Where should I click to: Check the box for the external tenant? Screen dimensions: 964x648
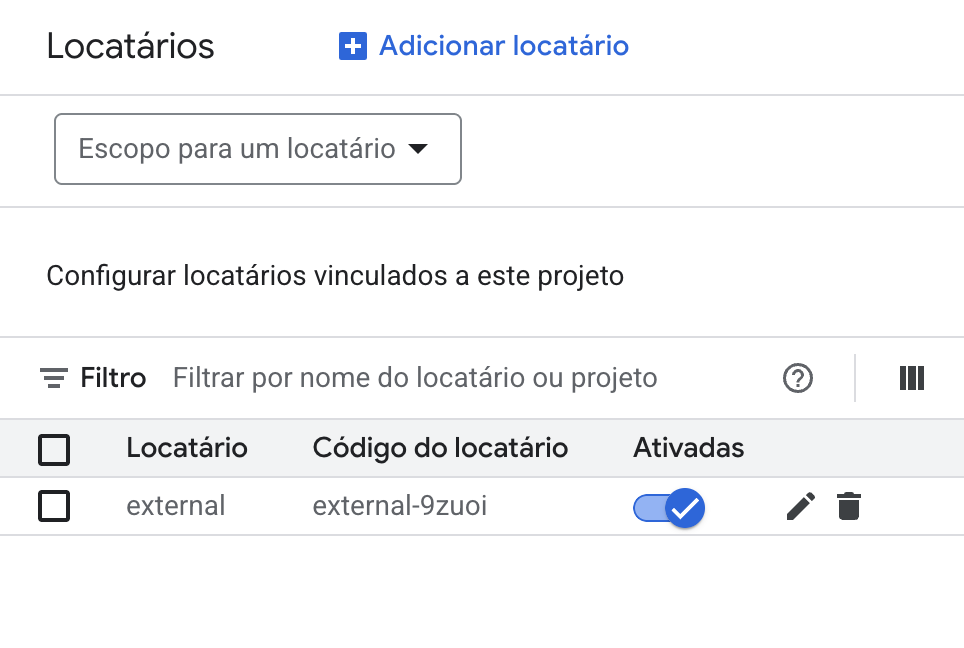[54, 506]
